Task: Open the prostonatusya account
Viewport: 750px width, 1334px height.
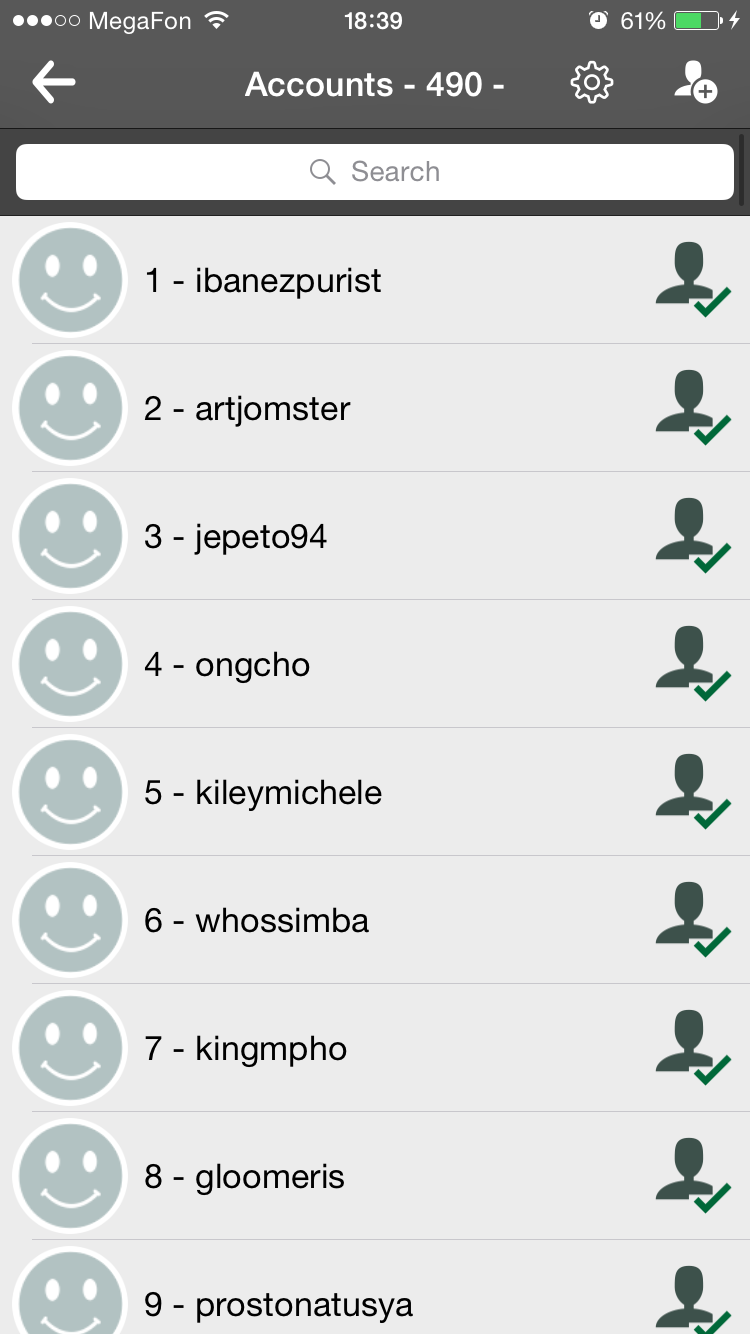Action: pyautogui.click(x=375, y=1288)
